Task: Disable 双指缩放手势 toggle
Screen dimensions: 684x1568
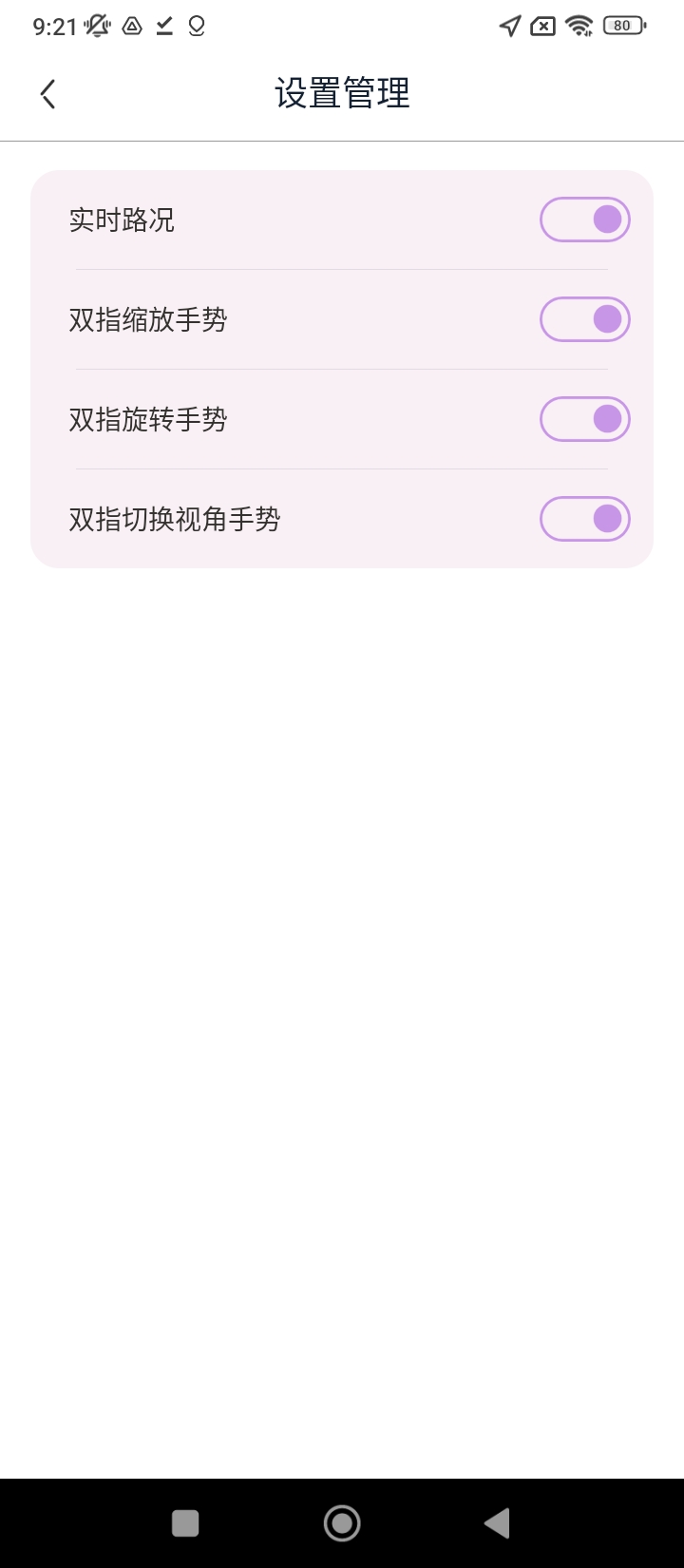Action: coord(584,319)
